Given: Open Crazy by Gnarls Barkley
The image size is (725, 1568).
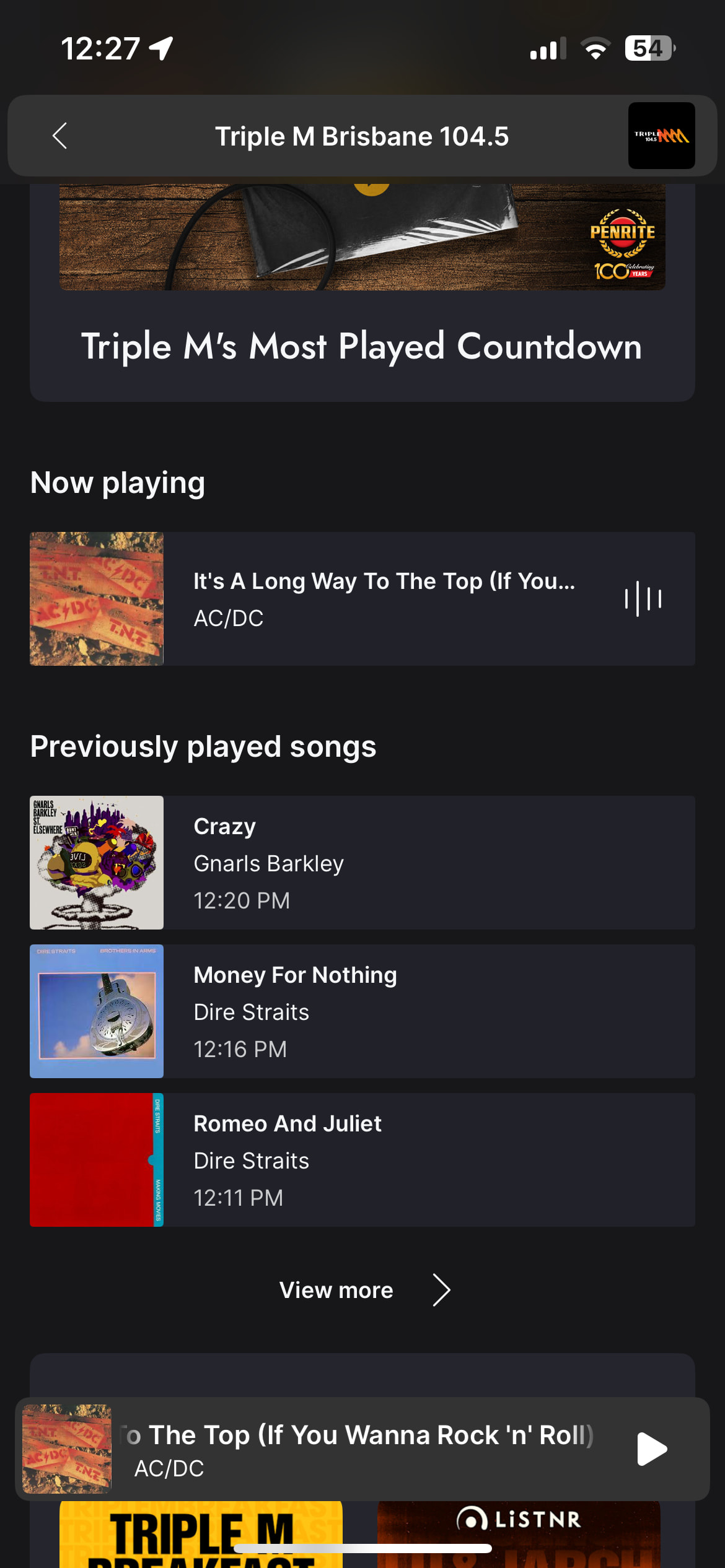Looking at the screenshot, I should coord(362,862).
